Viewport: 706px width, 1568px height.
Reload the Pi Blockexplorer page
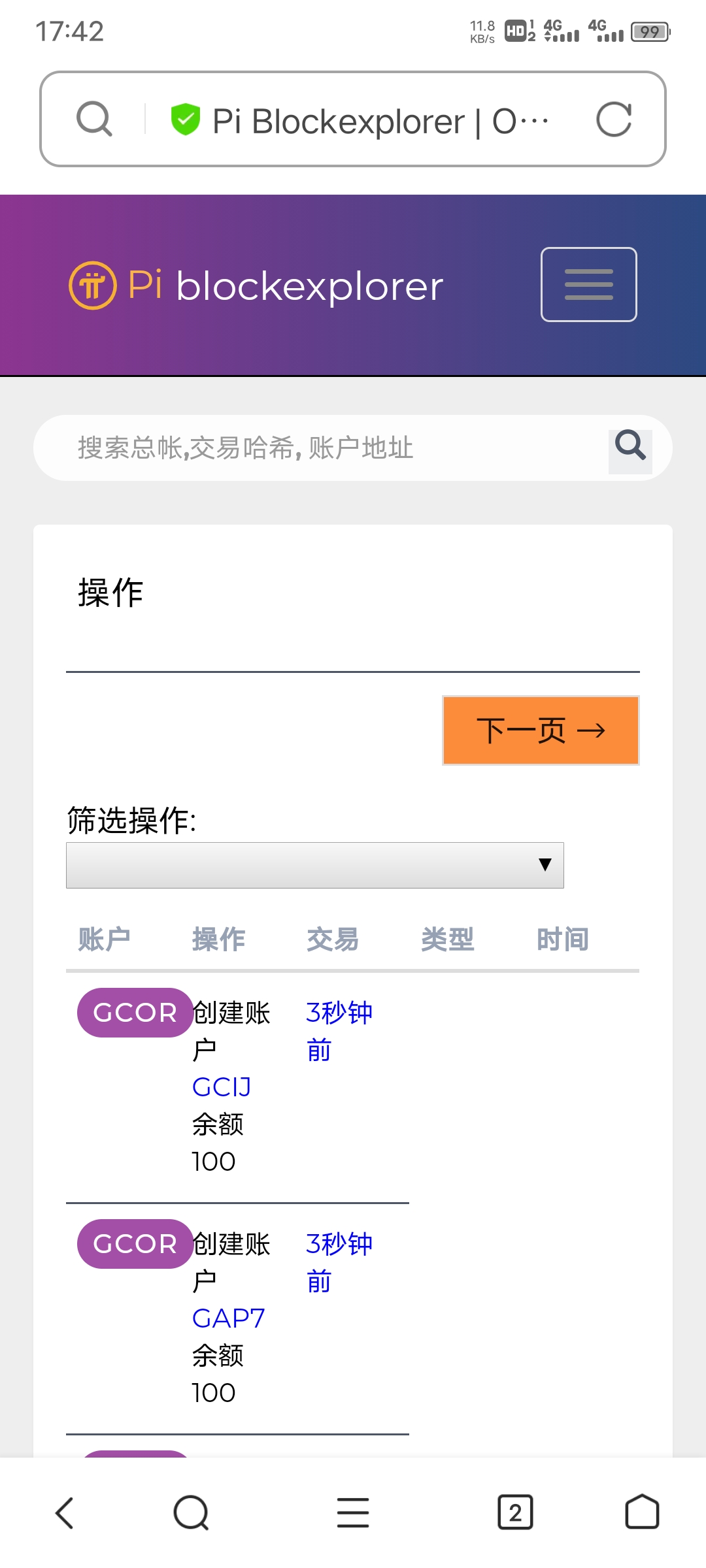(614, 120)
